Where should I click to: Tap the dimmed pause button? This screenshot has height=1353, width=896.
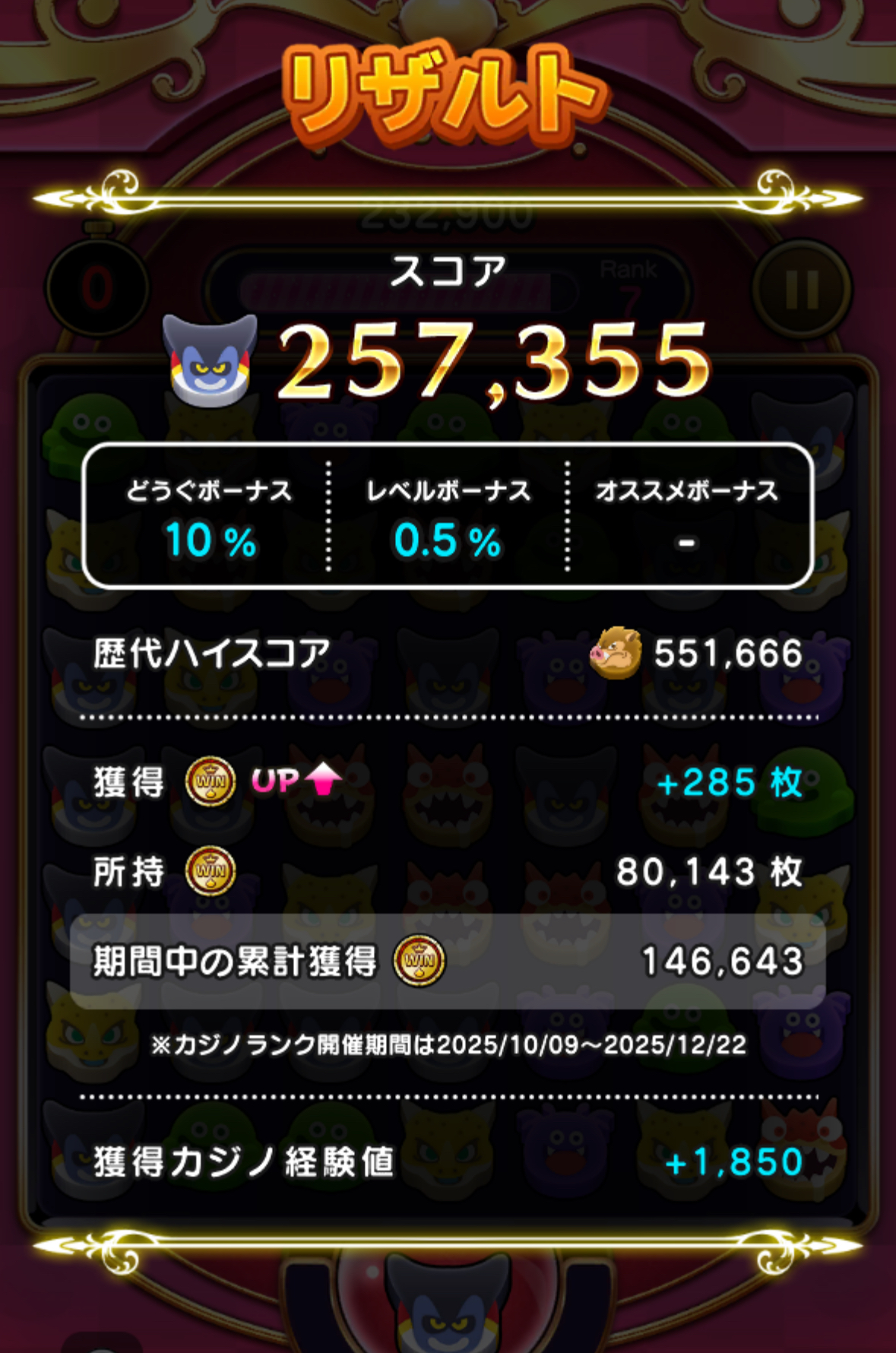tap(802, 290)
